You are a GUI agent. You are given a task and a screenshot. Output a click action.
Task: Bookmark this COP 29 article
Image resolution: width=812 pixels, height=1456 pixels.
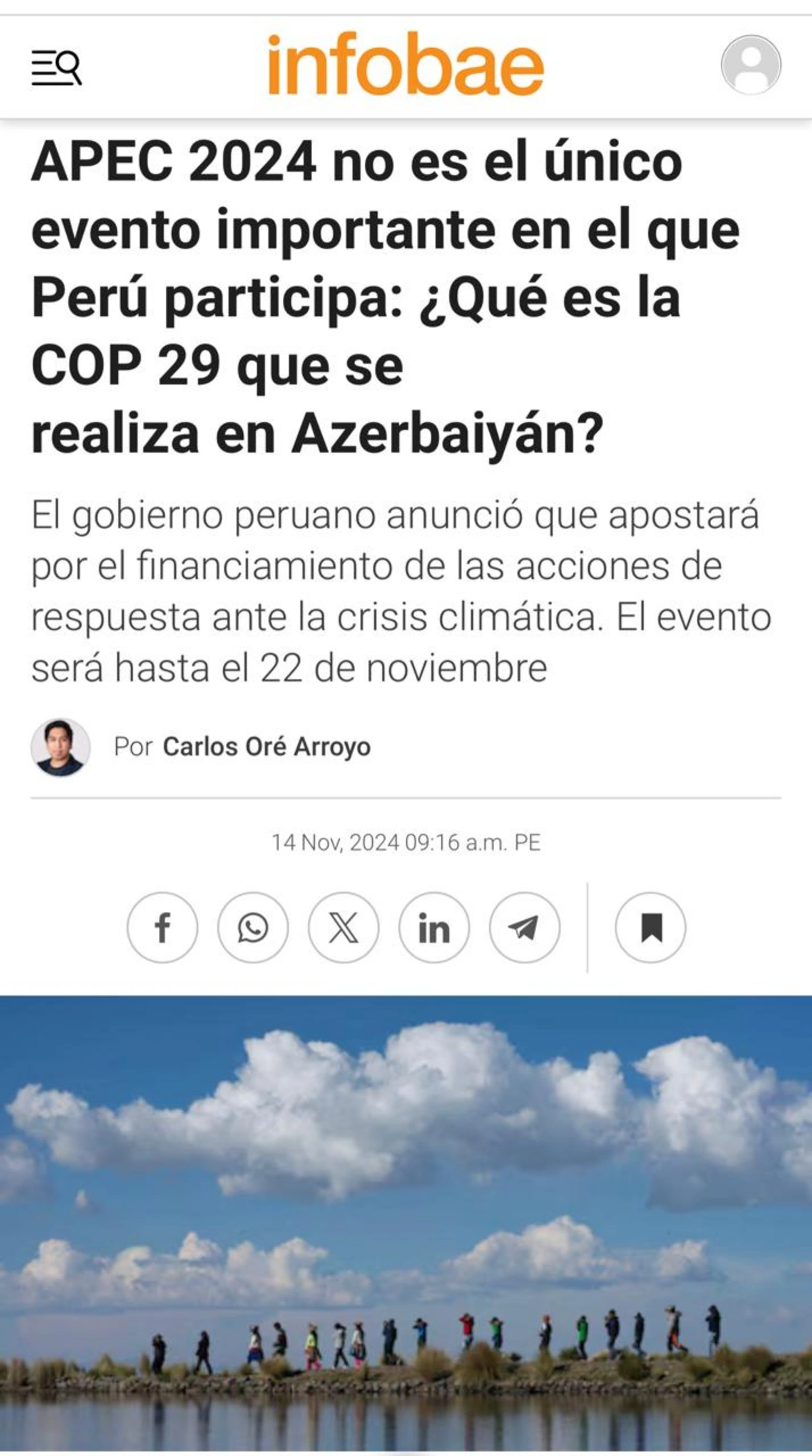650,927
